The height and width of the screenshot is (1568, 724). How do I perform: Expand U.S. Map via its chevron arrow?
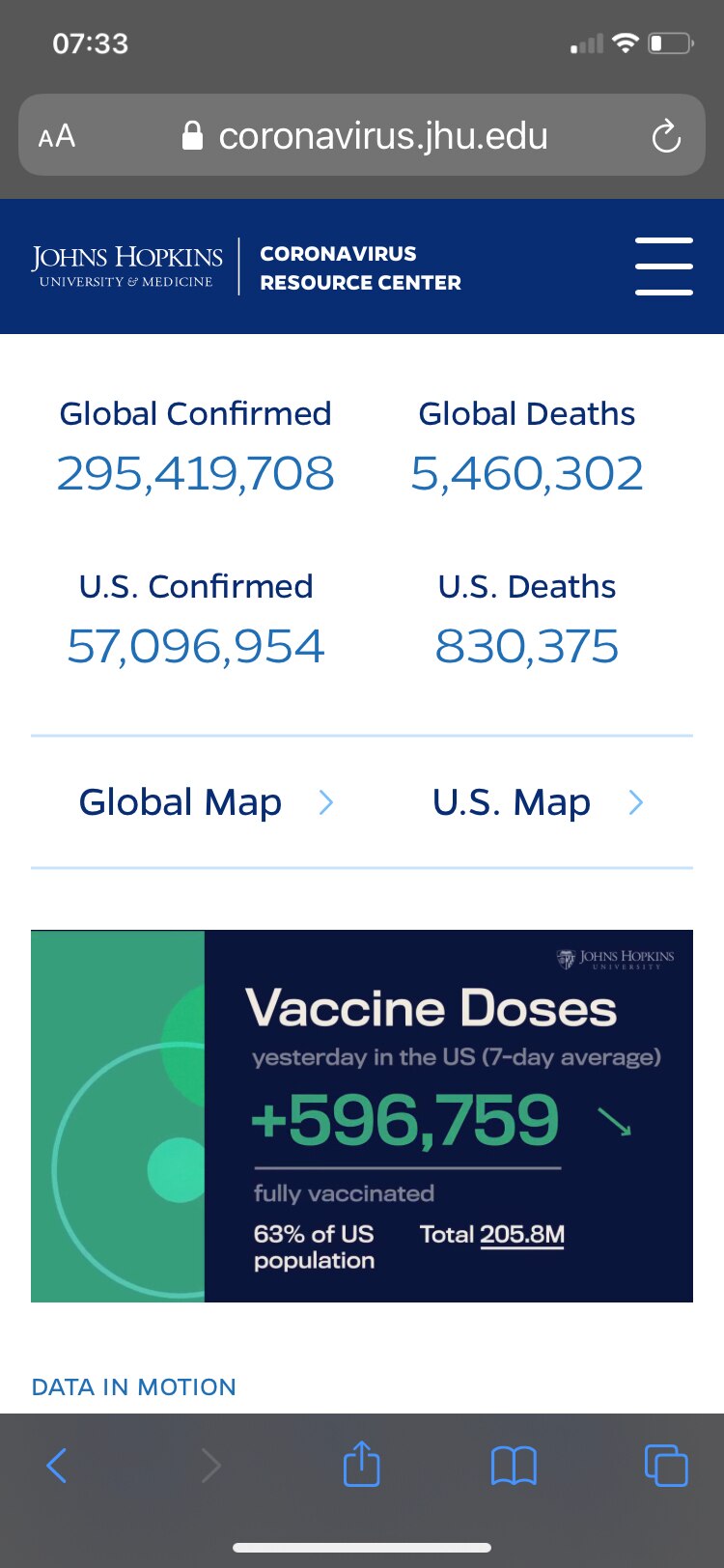[x=635, y=802]
